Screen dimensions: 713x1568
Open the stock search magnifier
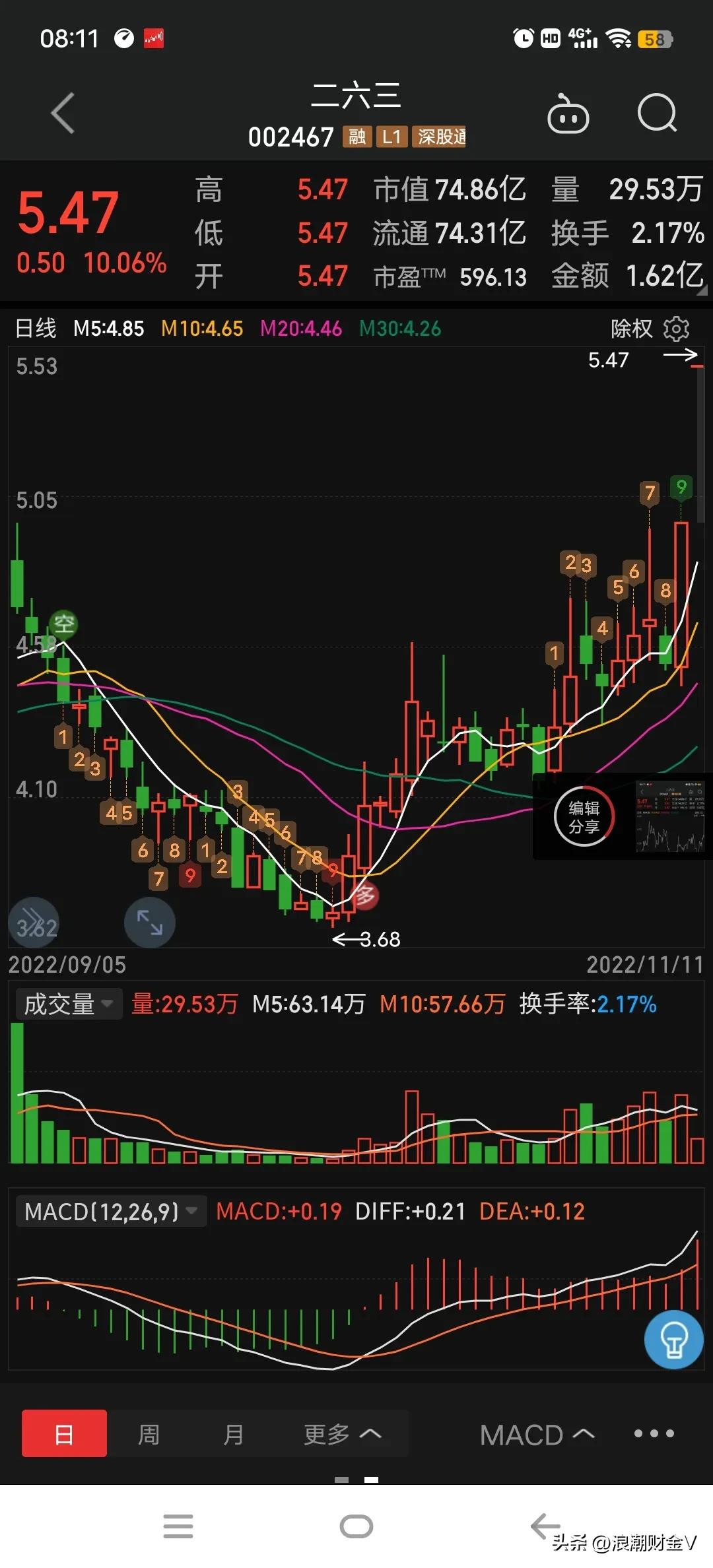[x=658, y=114]
